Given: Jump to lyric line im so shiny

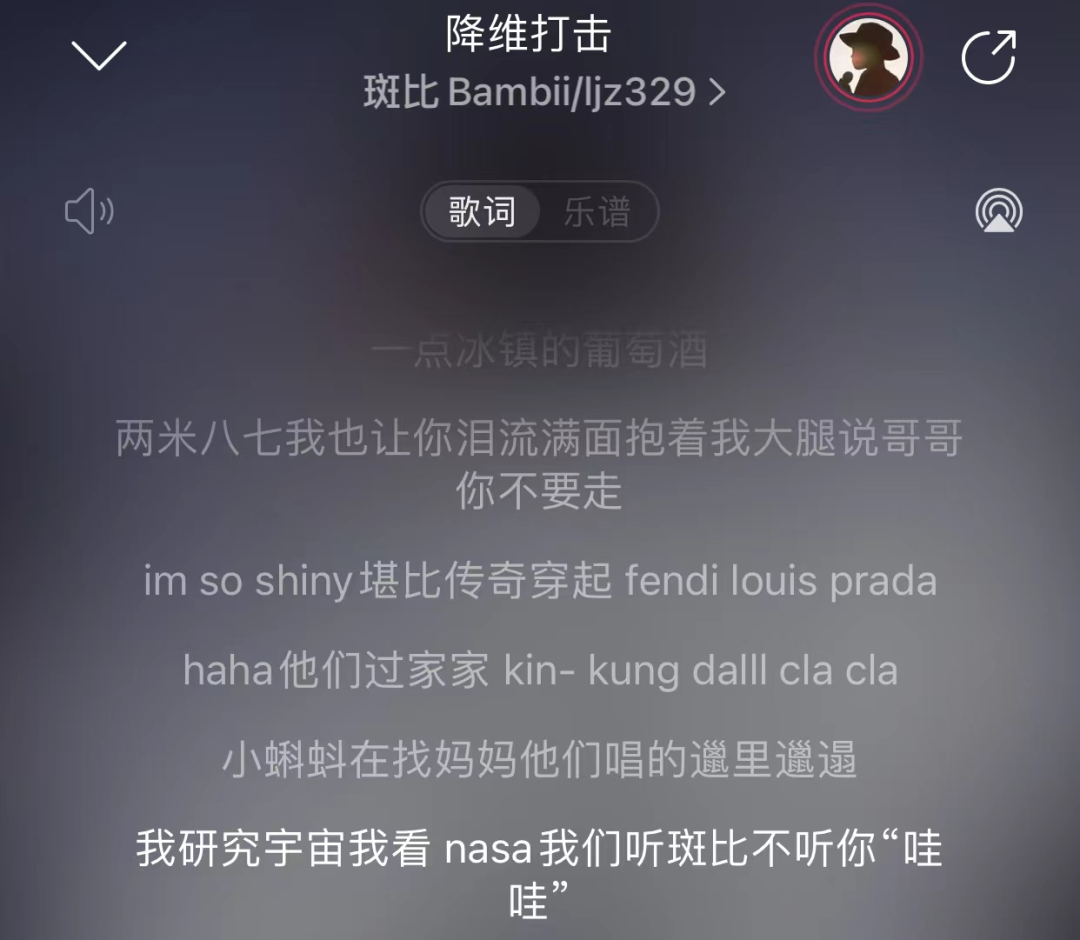Looking at the screenshot, I should coord(539,581).
